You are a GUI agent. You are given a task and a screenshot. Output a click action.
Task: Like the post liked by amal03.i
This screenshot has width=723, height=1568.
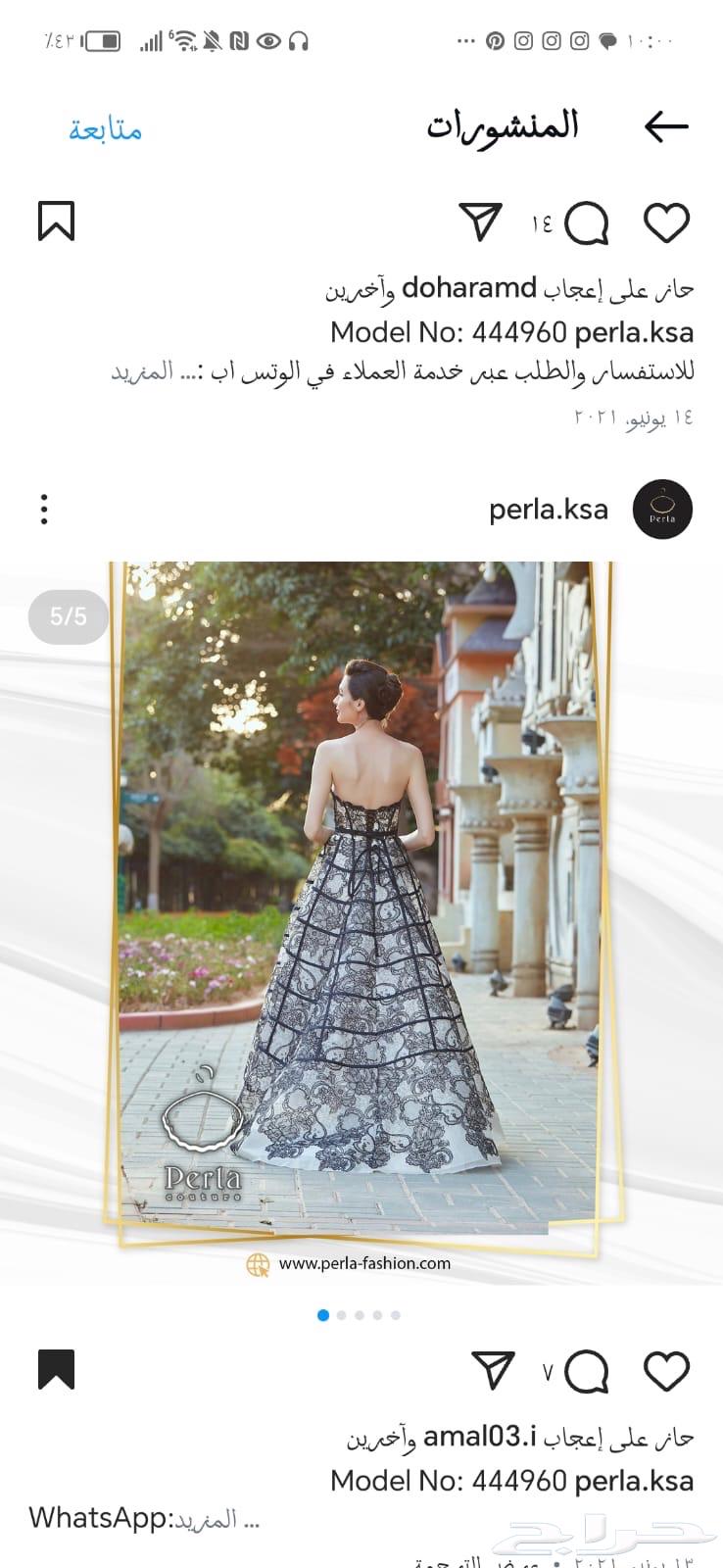tap(666, 1370)
